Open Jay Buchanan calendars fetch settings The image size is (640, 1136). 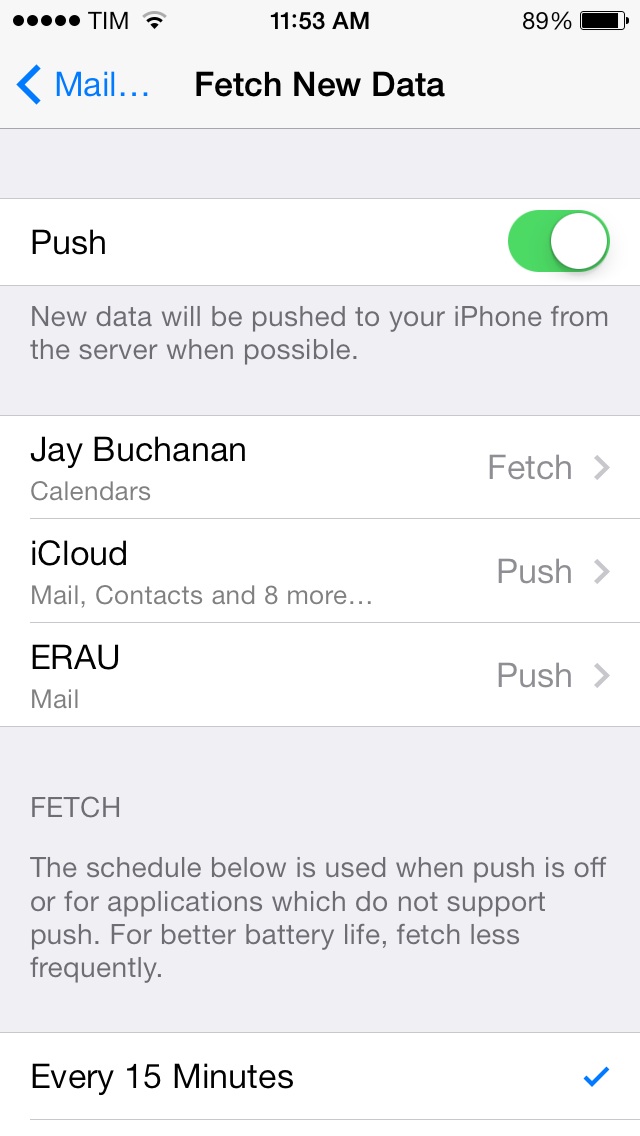click(320, 467)
